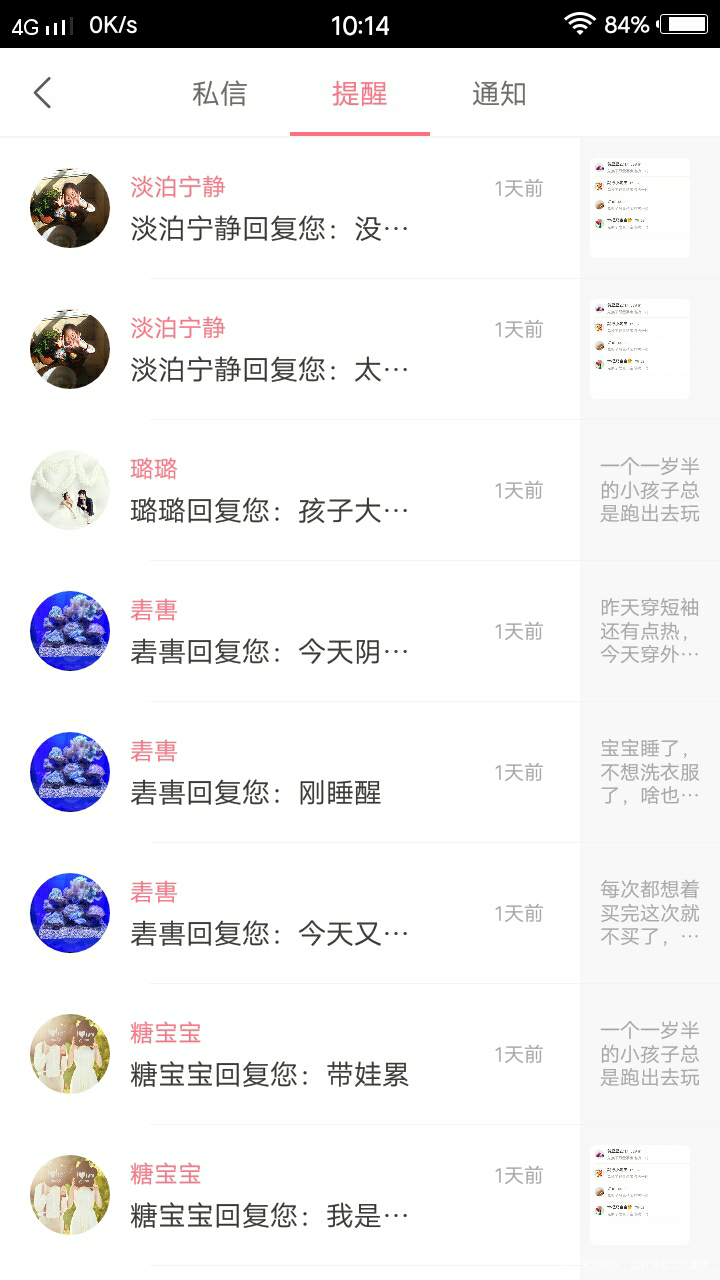Switch to the 私信 tab
This screenshot has height=1280, width=720.
221,91
